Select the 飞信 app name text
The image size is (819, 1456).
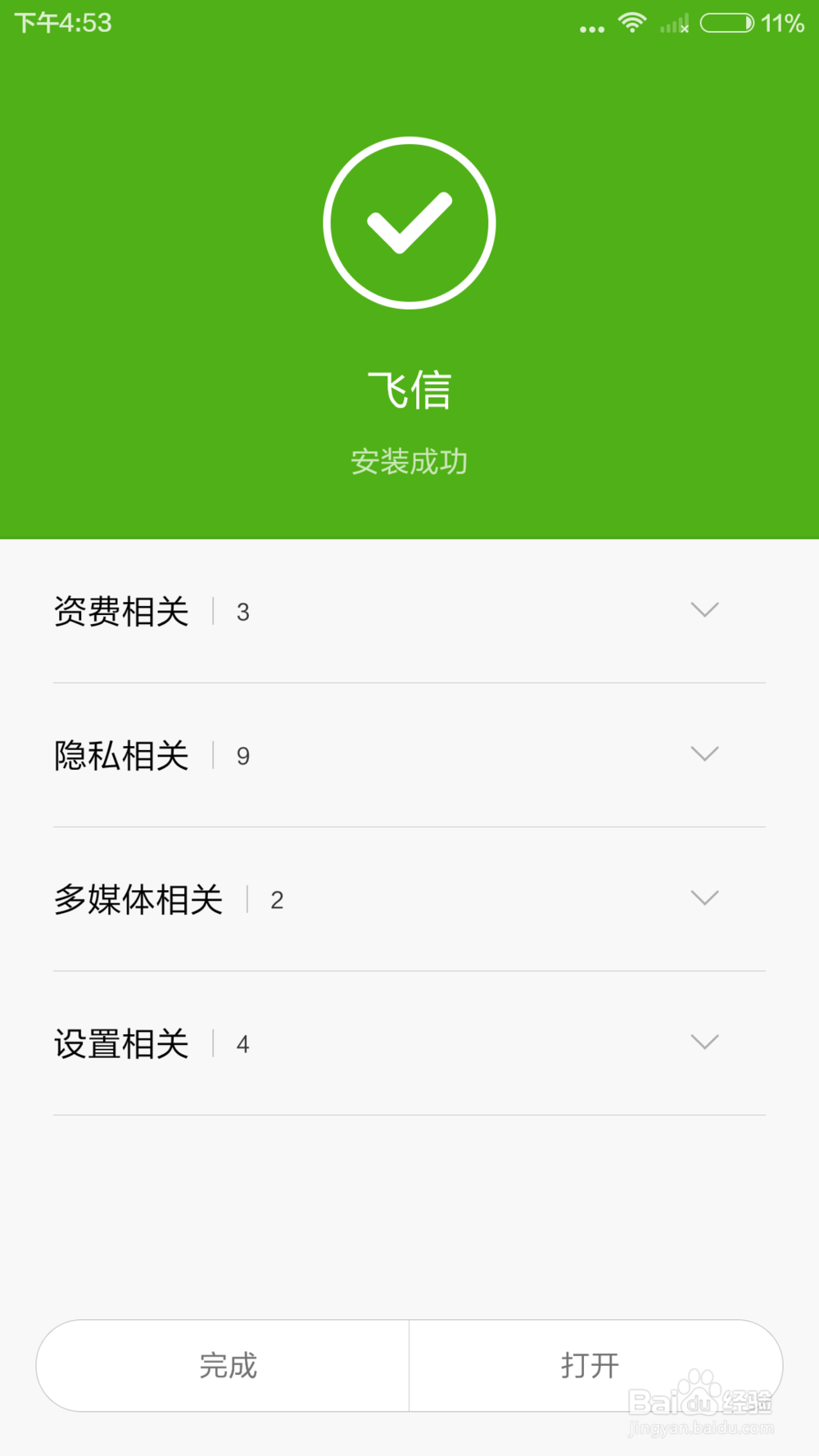click(409, 391)
